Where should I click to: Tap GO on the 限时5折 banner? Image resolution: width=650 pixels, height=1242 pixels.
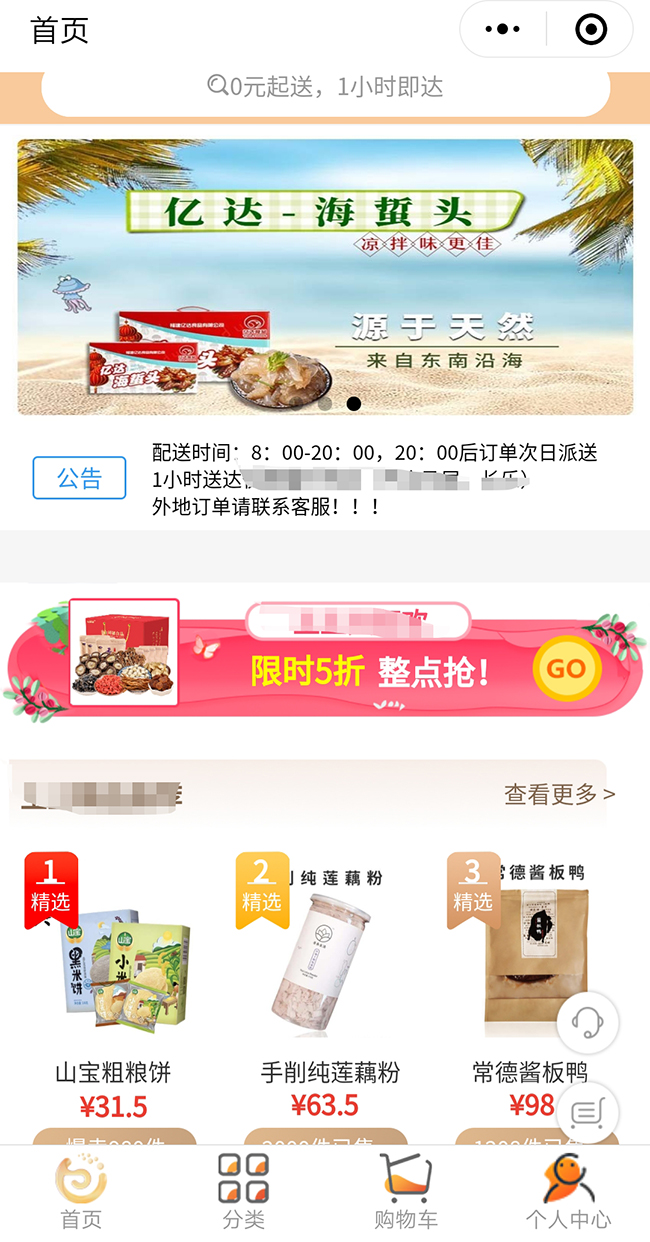click(566, 669)
